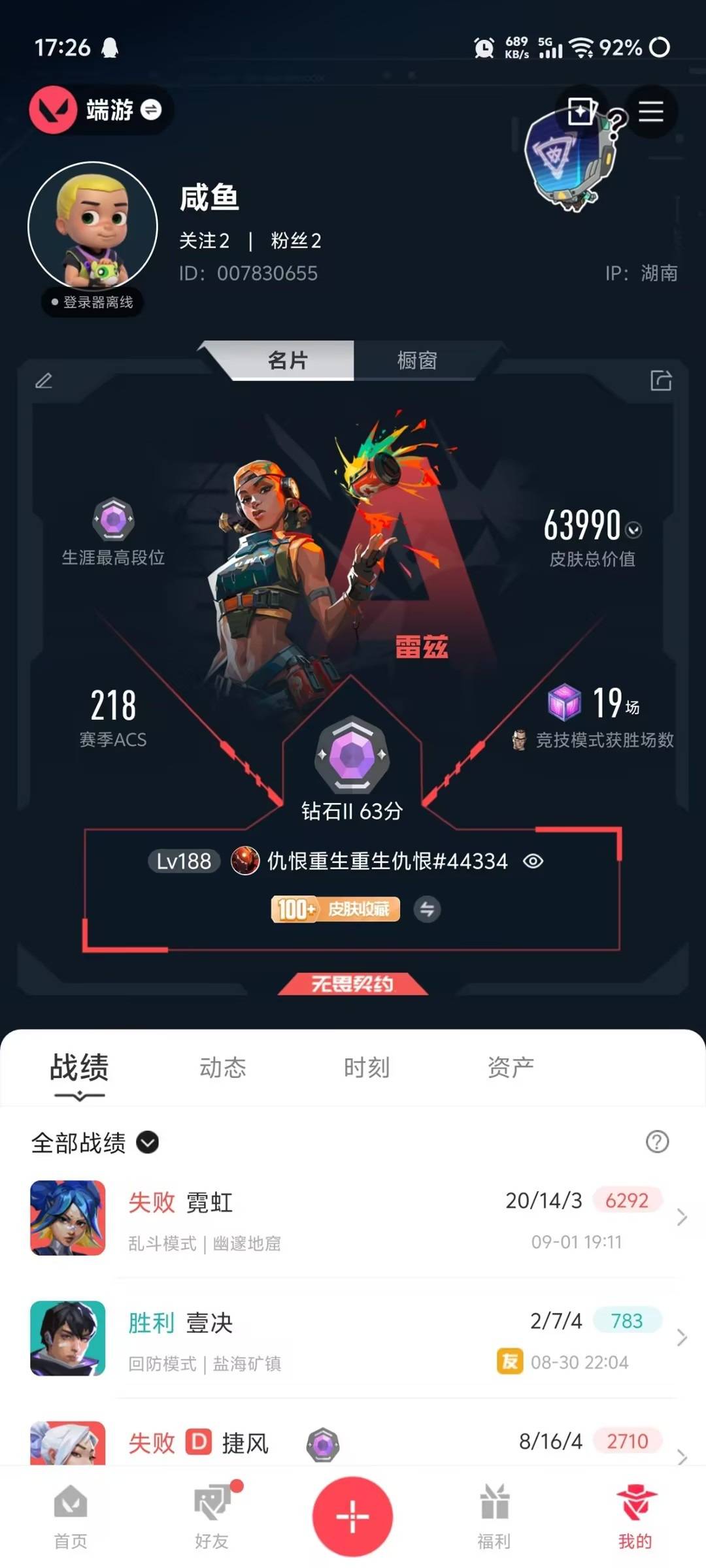Switch to the 时刻 tab

(367, 1068)
